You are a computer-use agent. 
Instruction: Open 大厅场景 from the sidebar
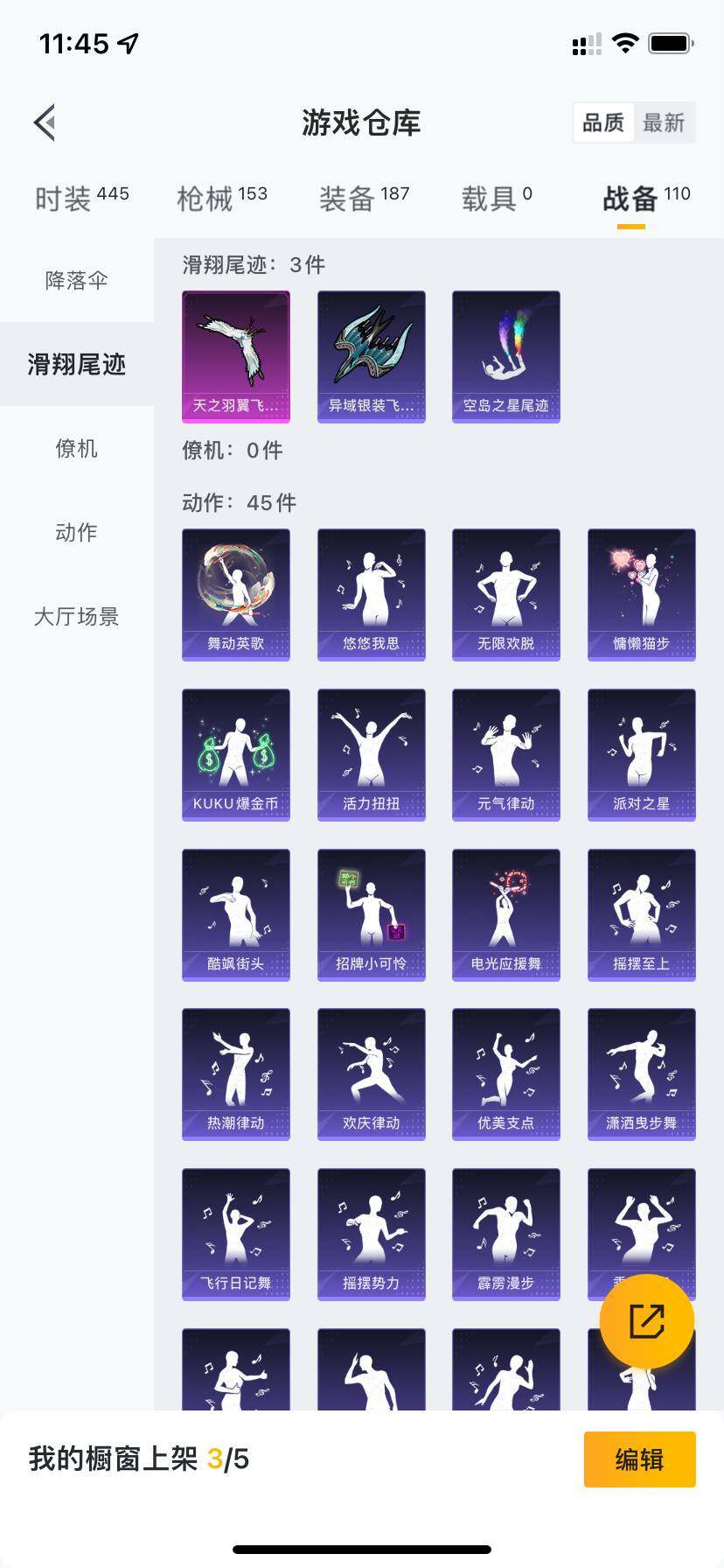click(75, 617)
